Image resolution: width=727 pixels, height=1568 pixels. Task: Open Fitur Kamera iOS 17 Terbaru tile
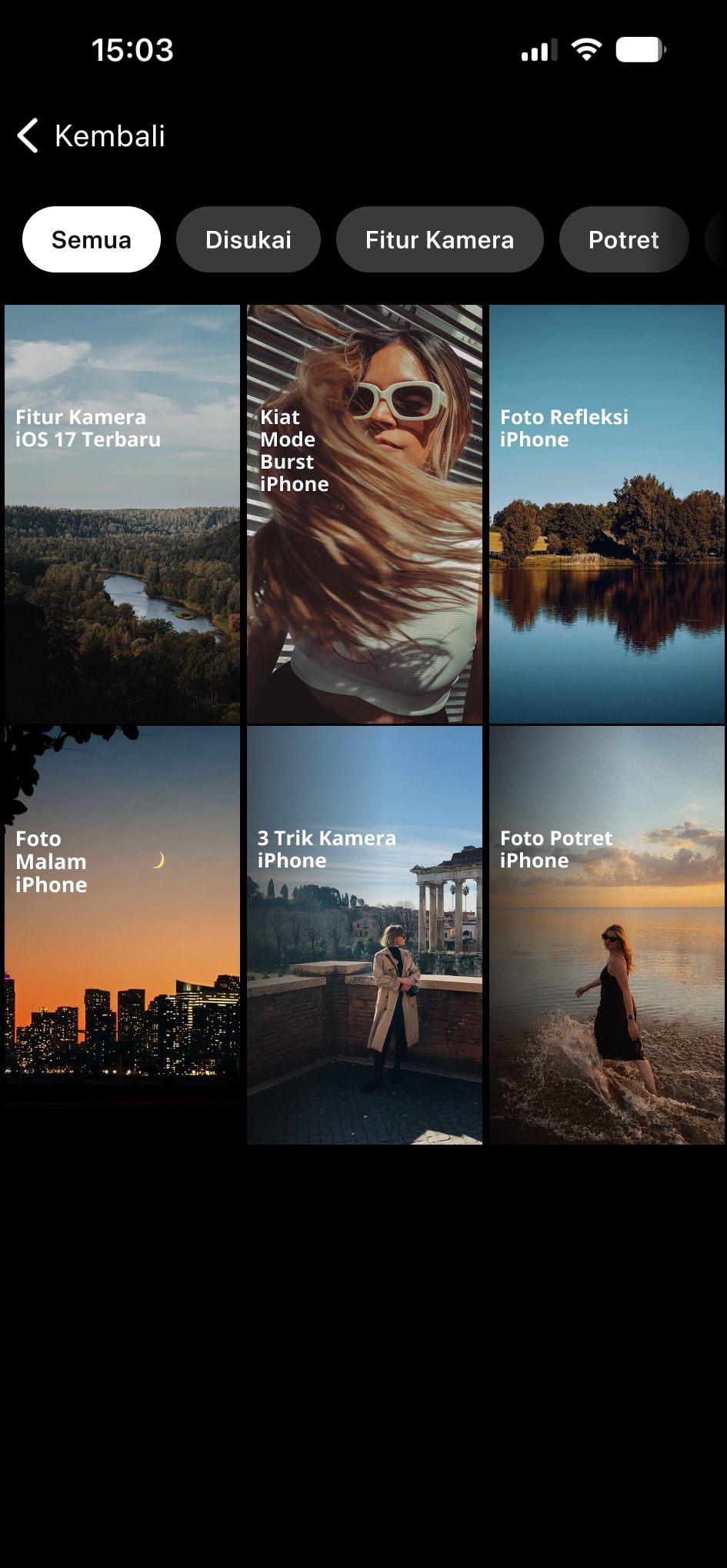pyautogui.click(x=122, y=513)
